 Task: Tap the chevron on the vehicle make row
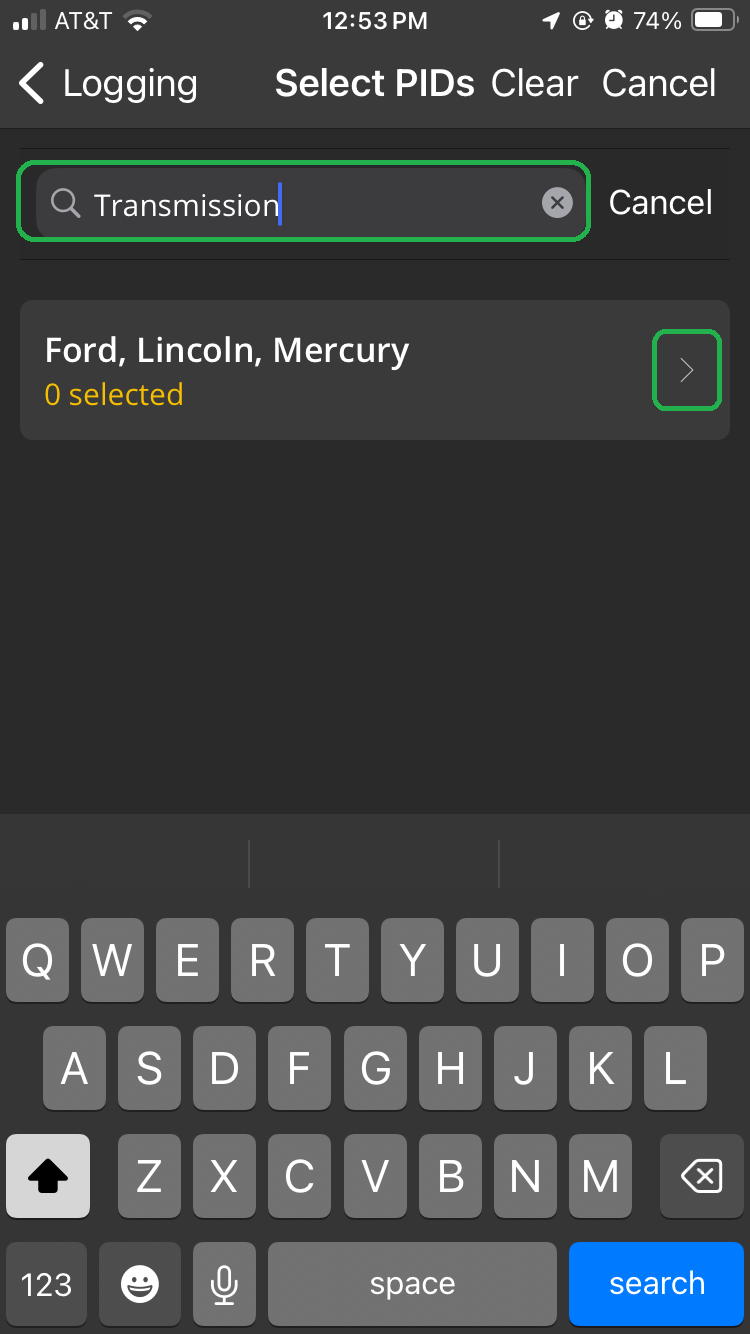(x=686, y=369)
